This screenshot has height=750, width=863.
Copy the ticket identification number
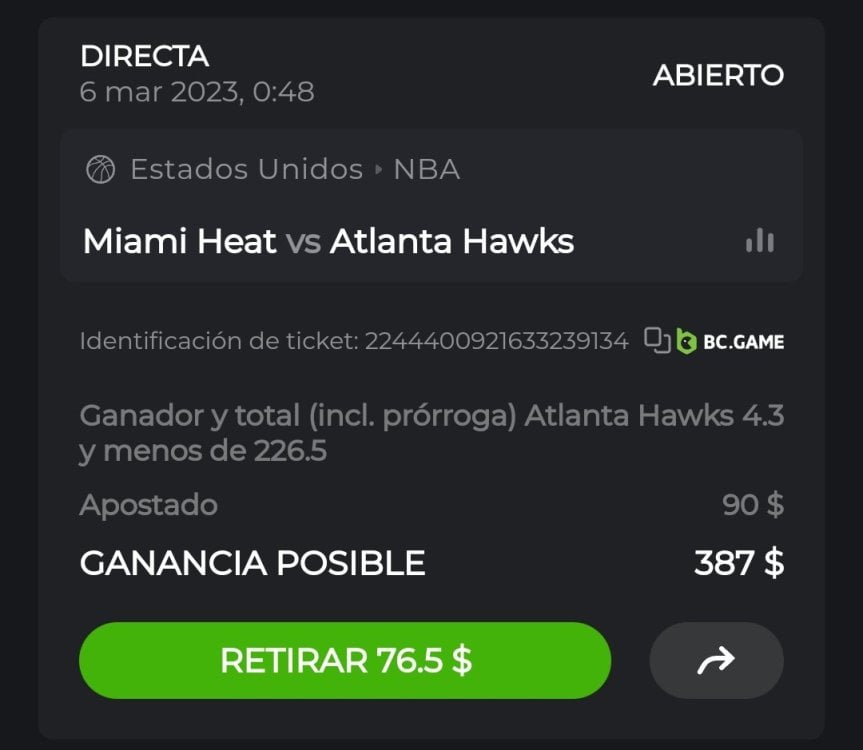(x=656, y=341)
